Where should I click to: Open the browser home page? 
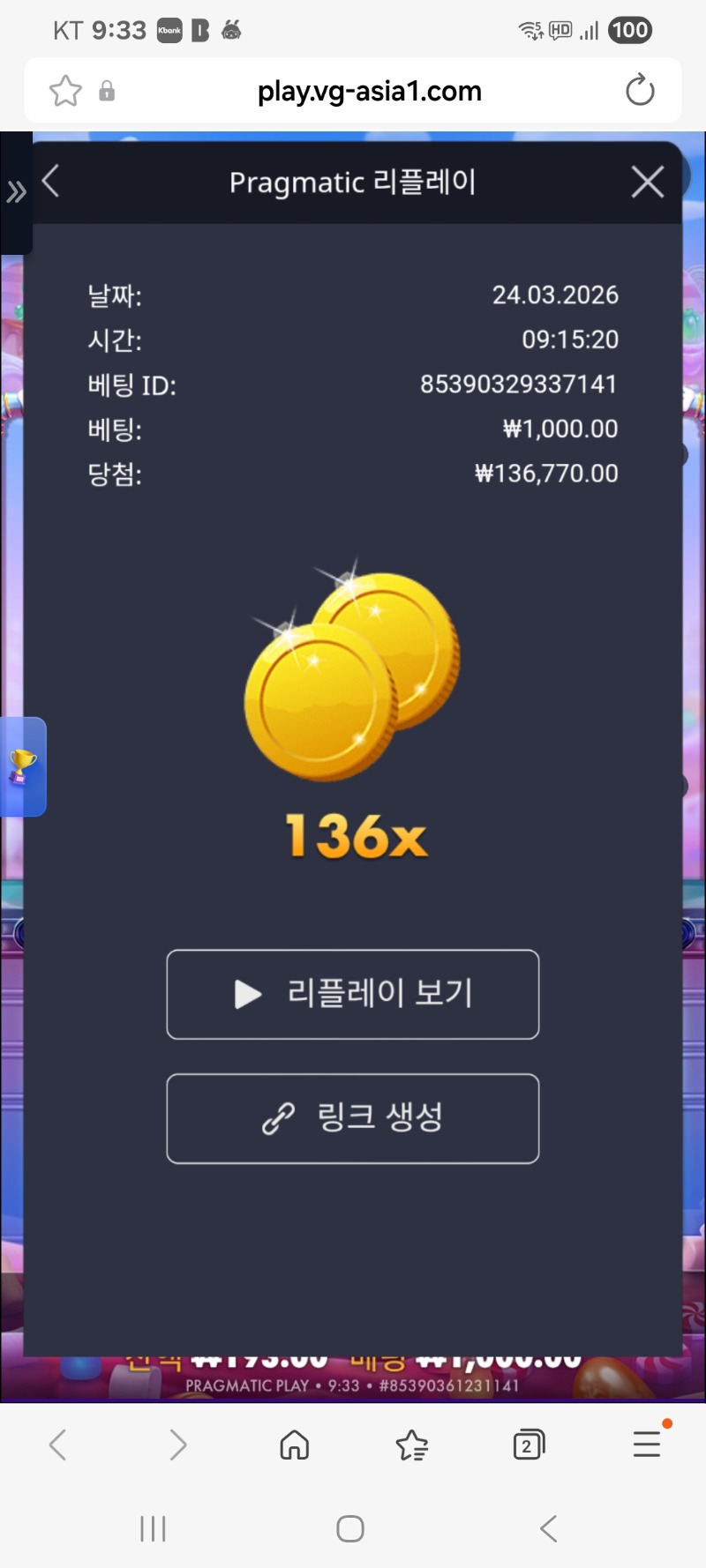point(294,1445)
